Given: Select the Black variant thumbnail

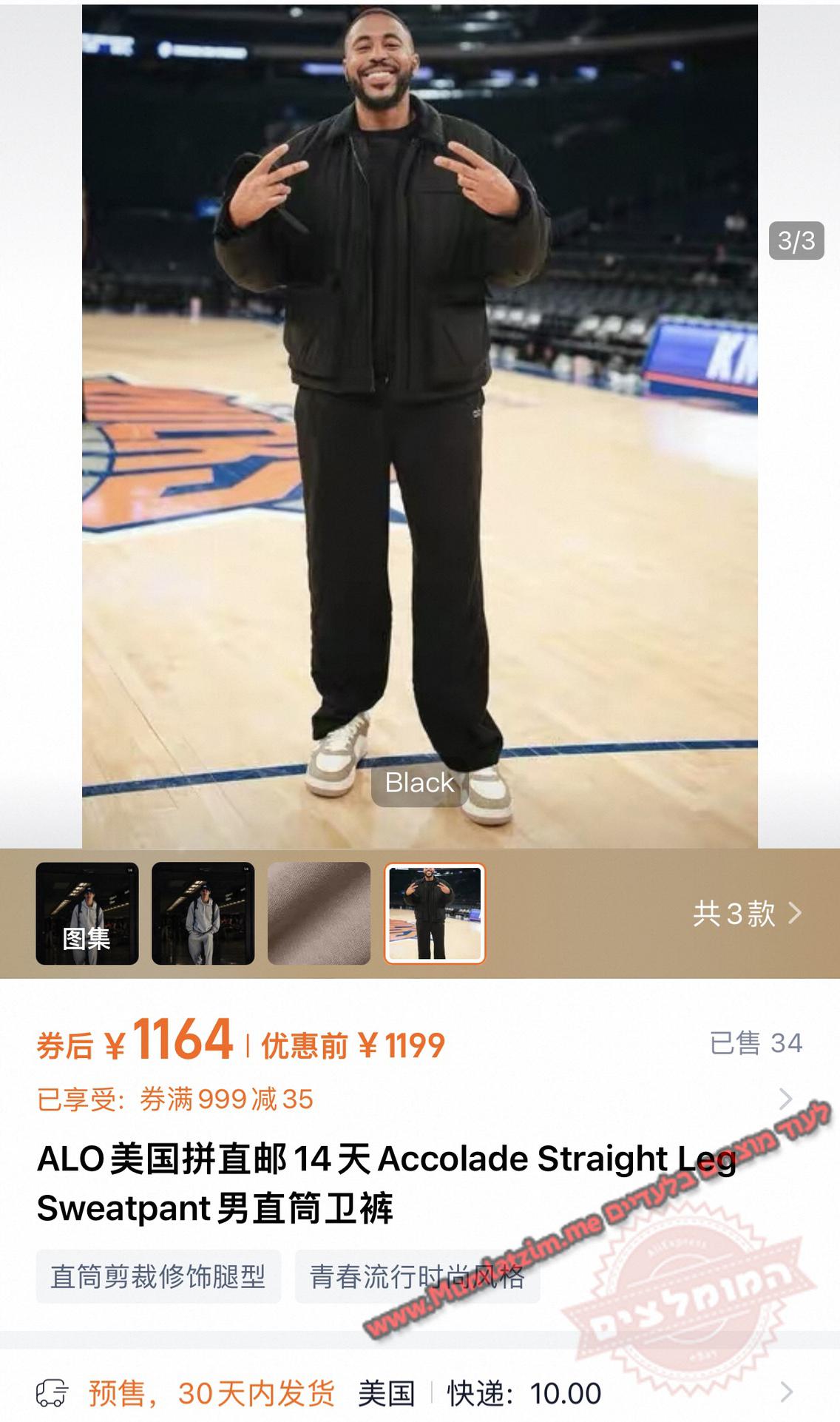Looking at the screenshot, I should pyautogui.click(x=435, y=913).
